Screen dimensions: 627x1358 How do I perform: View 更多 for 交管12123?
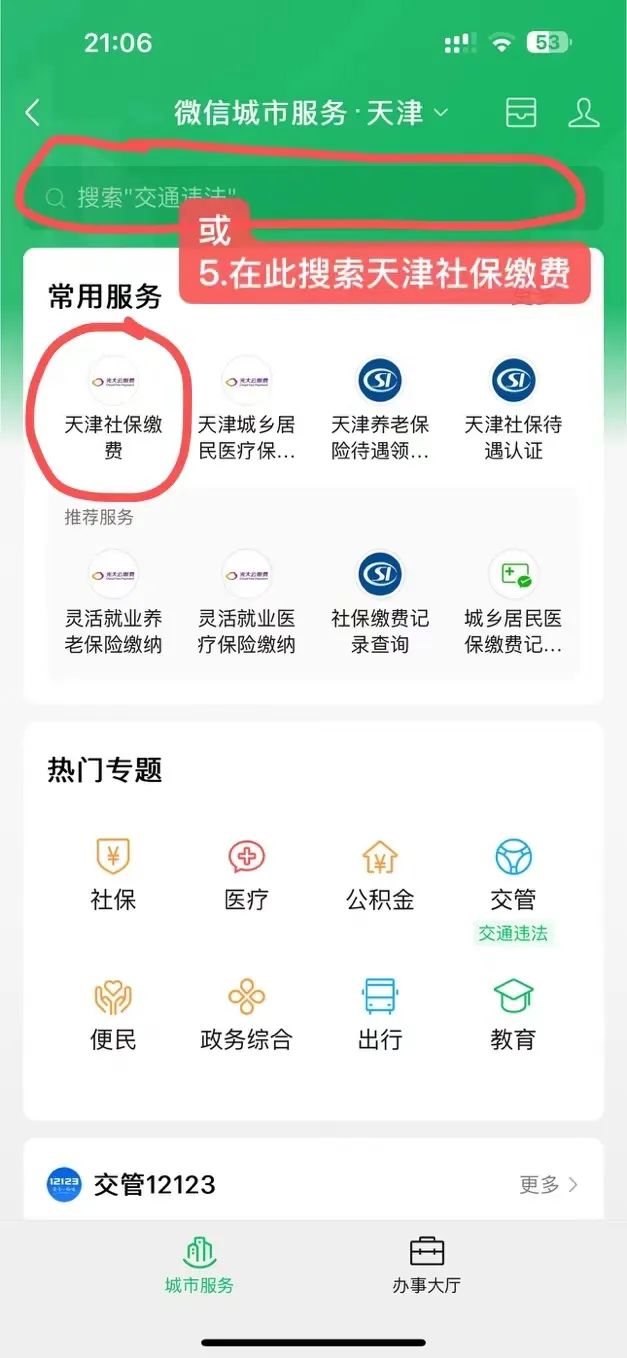click(x=548, y=1185)
